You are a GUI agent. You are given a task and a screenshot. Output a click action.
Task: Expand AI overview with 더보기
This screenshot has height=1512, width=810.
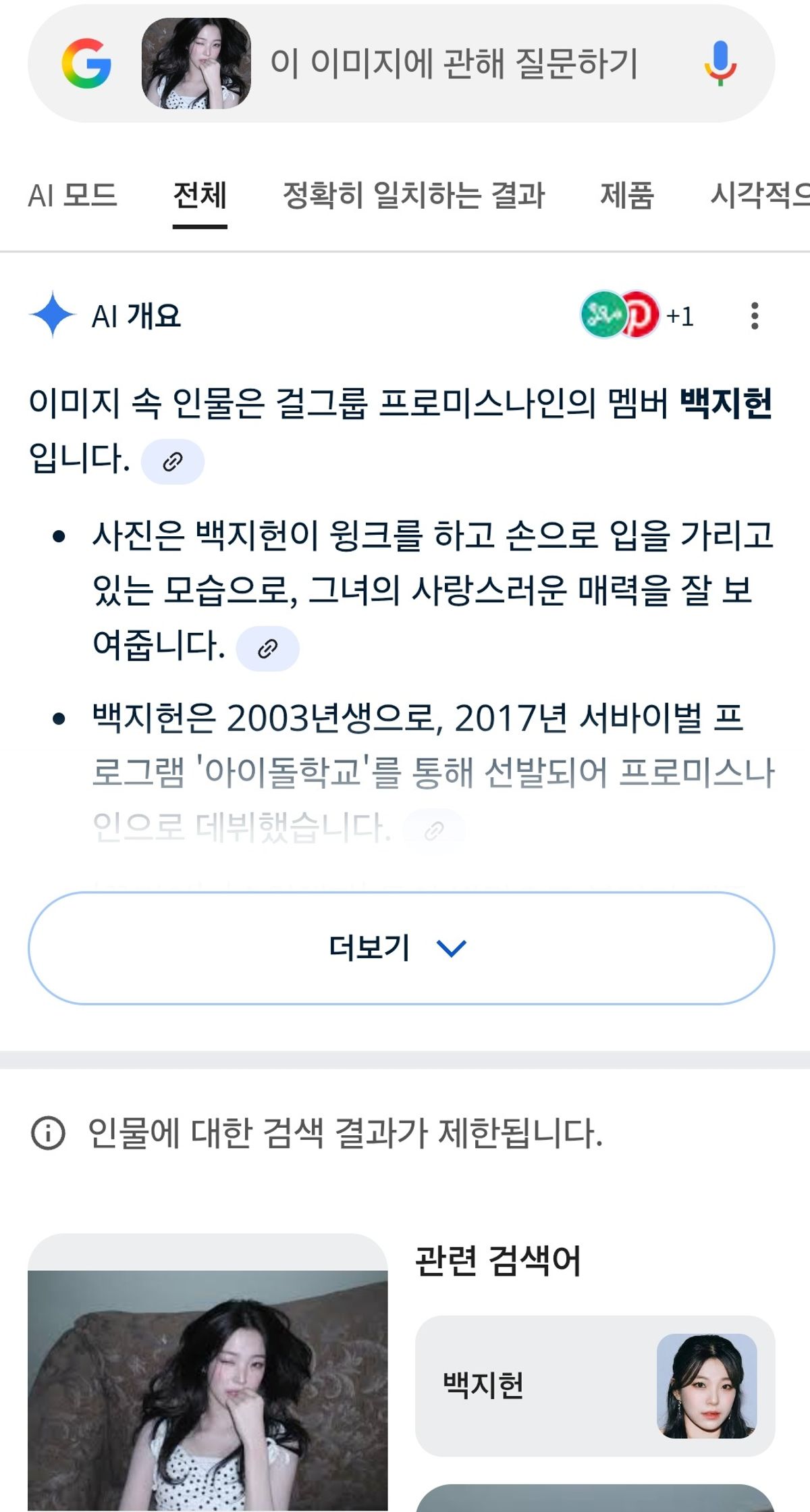click(401, 948)
